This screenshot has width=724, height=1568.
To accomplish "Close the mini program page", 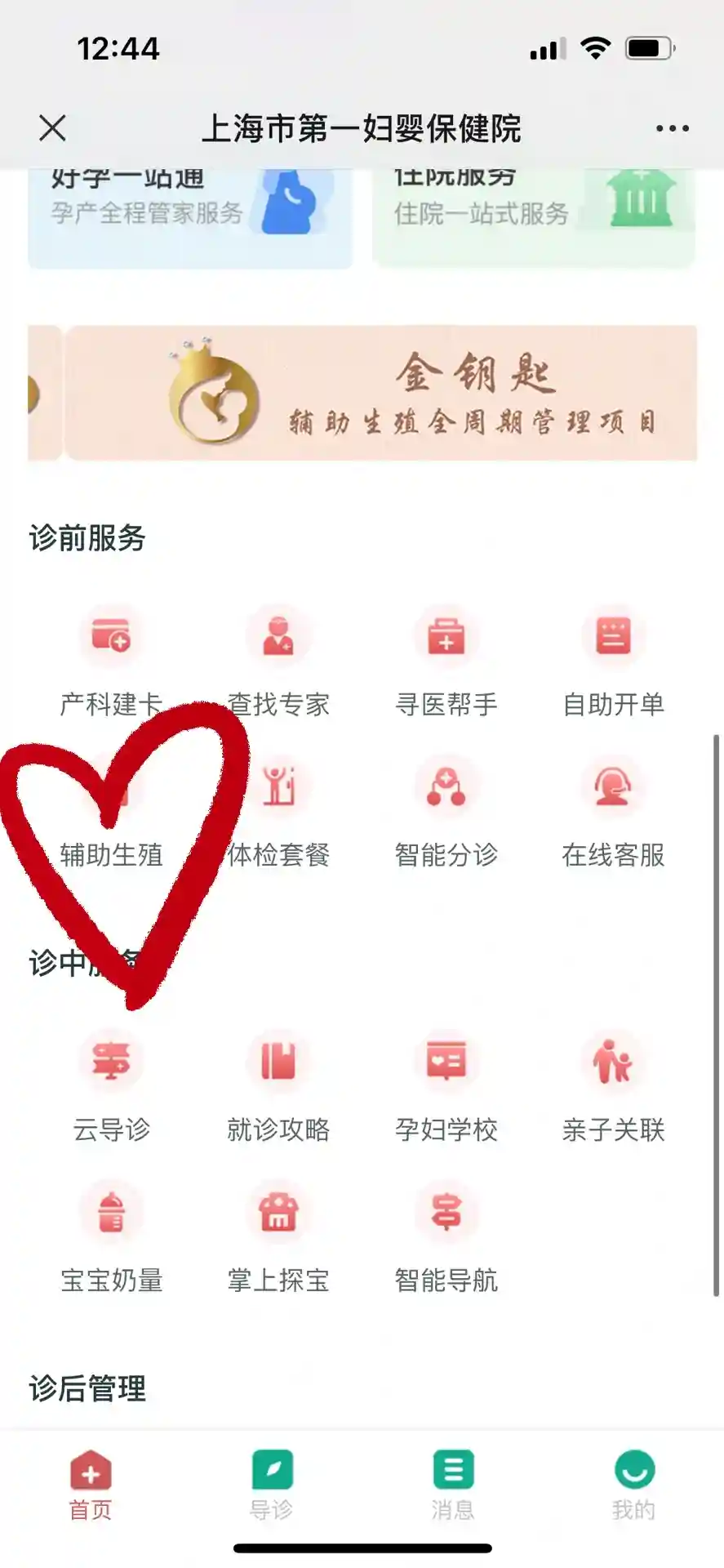I will pos(53,128).
